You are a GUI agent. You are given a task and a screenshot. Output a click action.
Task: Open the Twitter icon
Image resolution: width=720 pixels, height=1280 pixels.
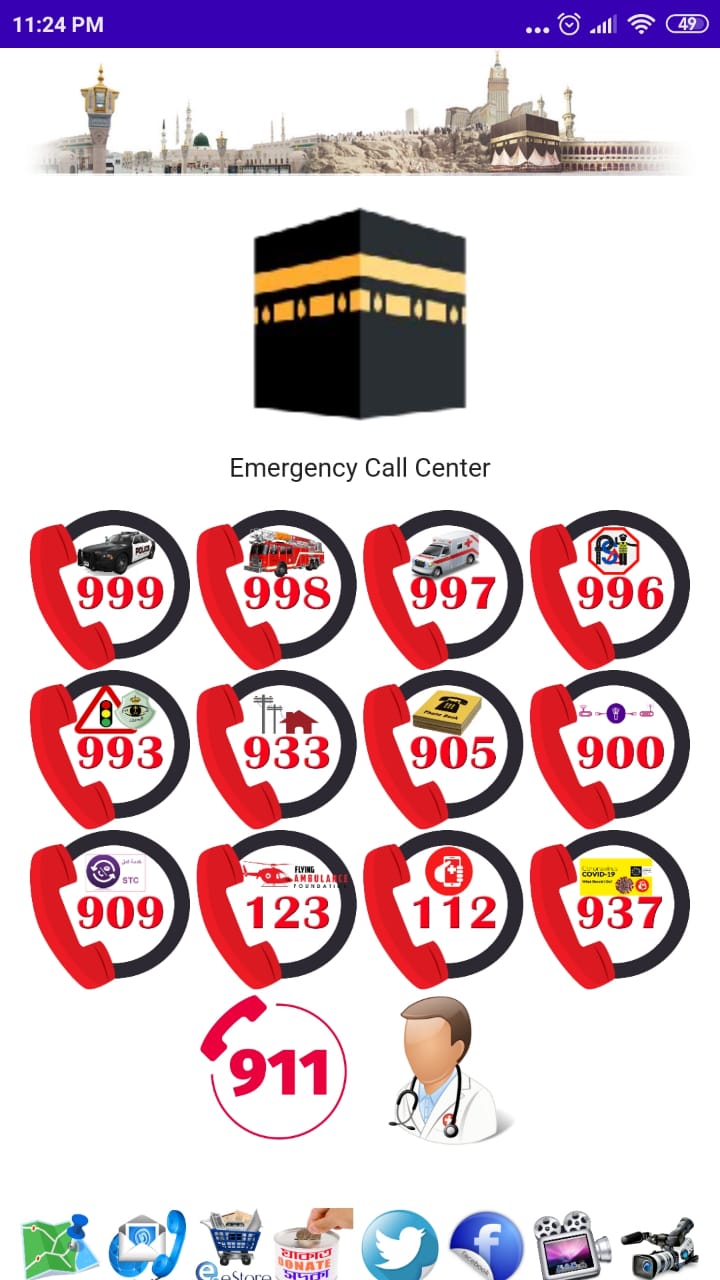(400, 1247)
